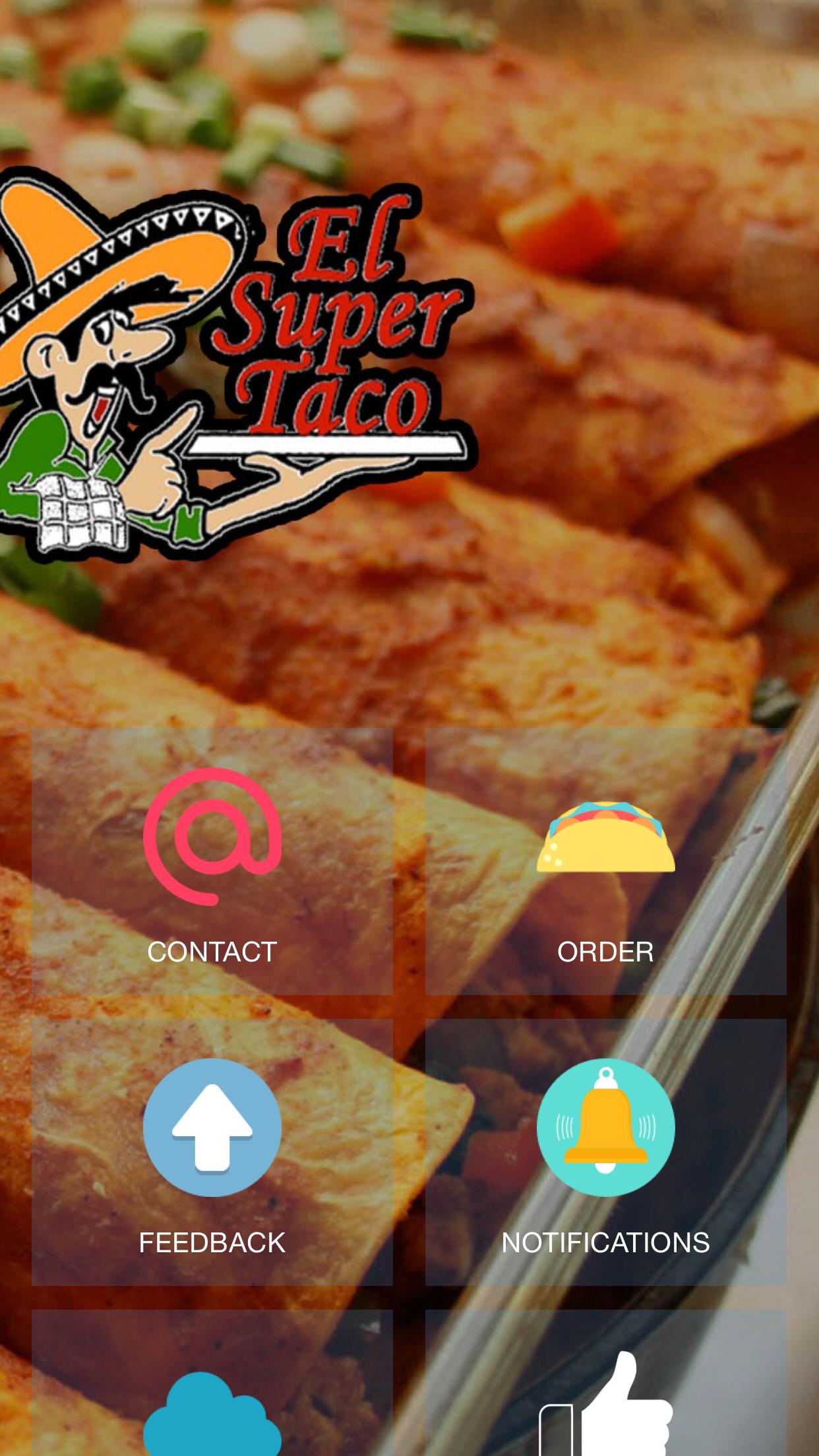Tap the partially visible bottom-left tile
819x1456 pixels.
[x=211, y=1418]
